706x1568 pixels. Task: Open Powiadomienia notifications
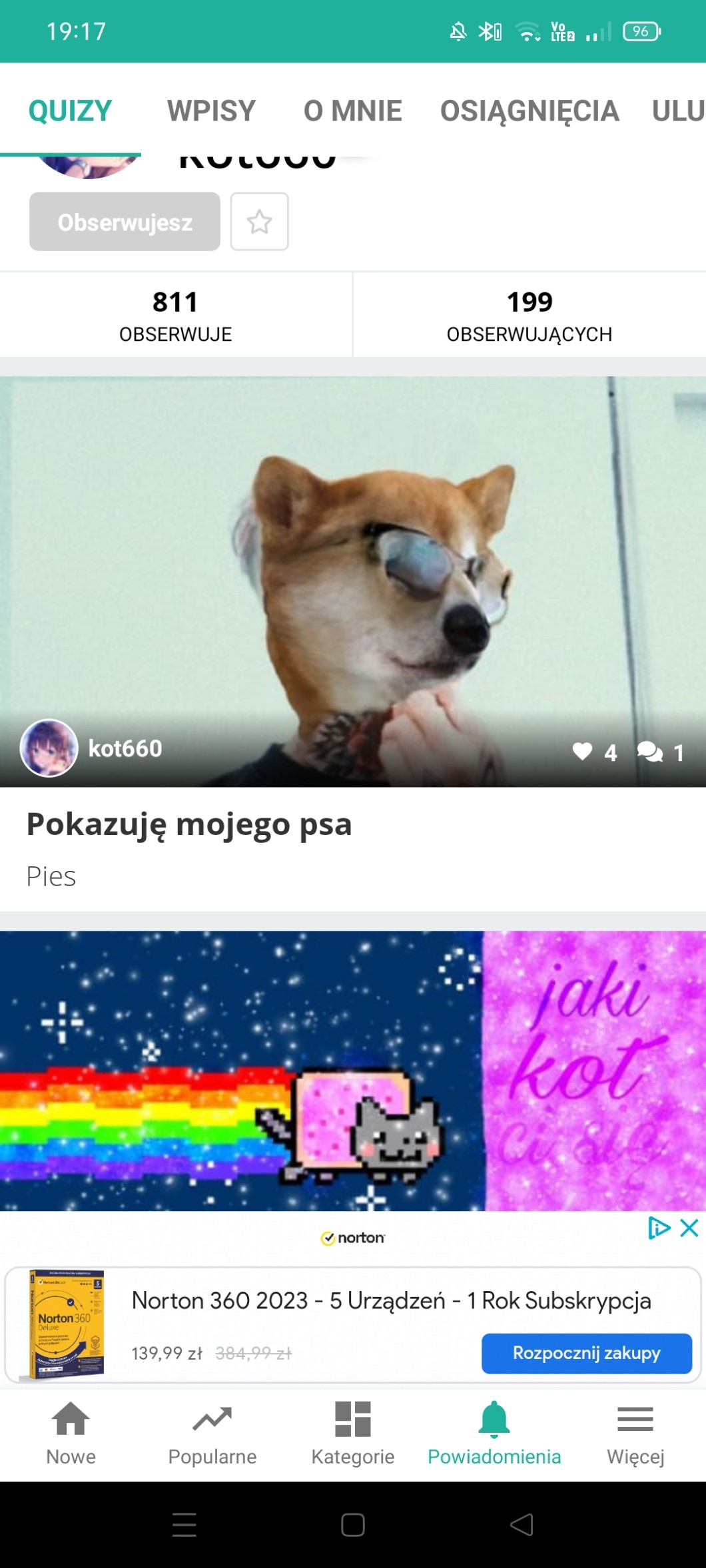494,1432
